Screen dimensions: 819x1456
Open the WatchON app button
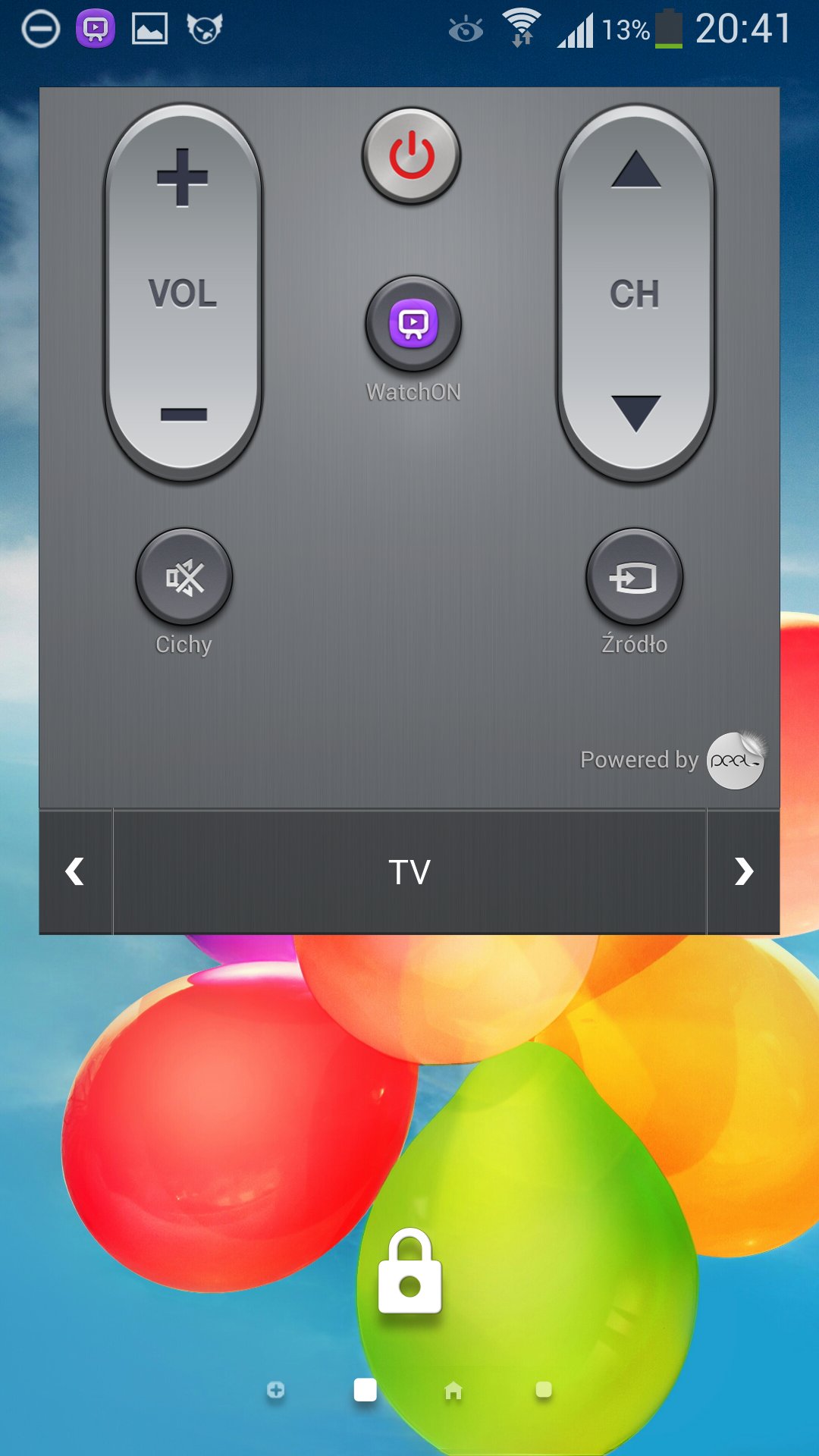pyautogui.click(x=413, y=324)
